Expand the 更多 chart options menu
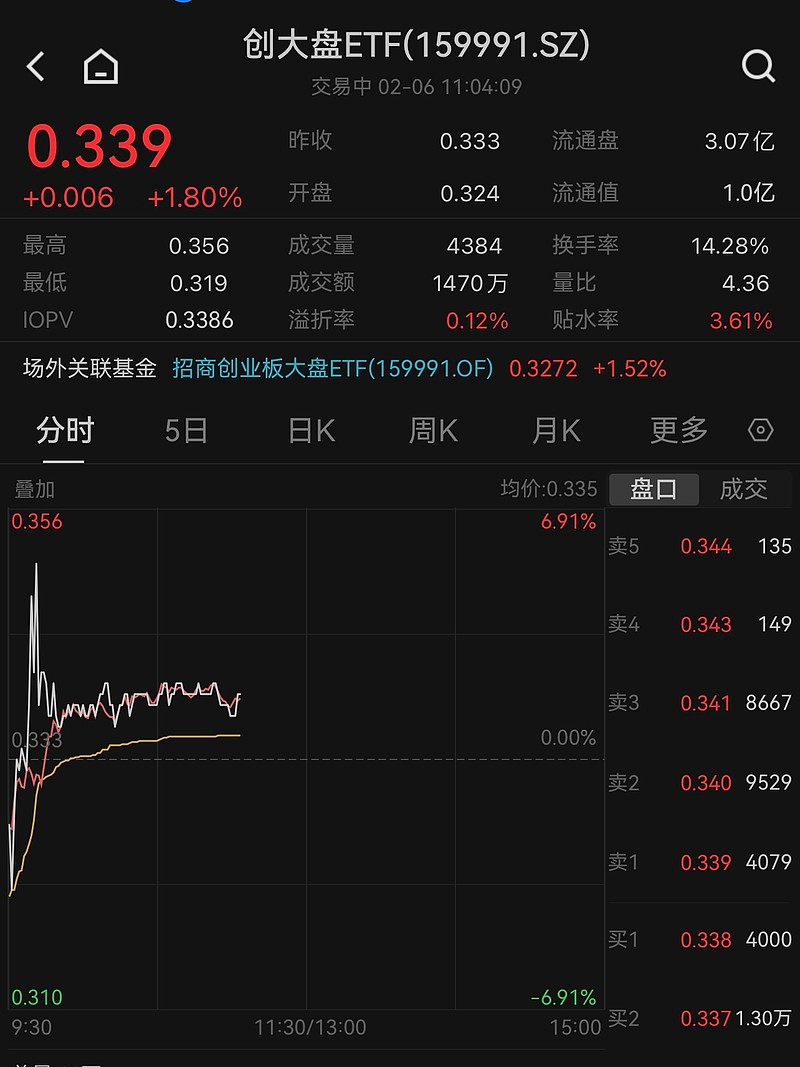The height and width of the screenshot is (1067, 800). pyautogui.click(x=677, y=428)
